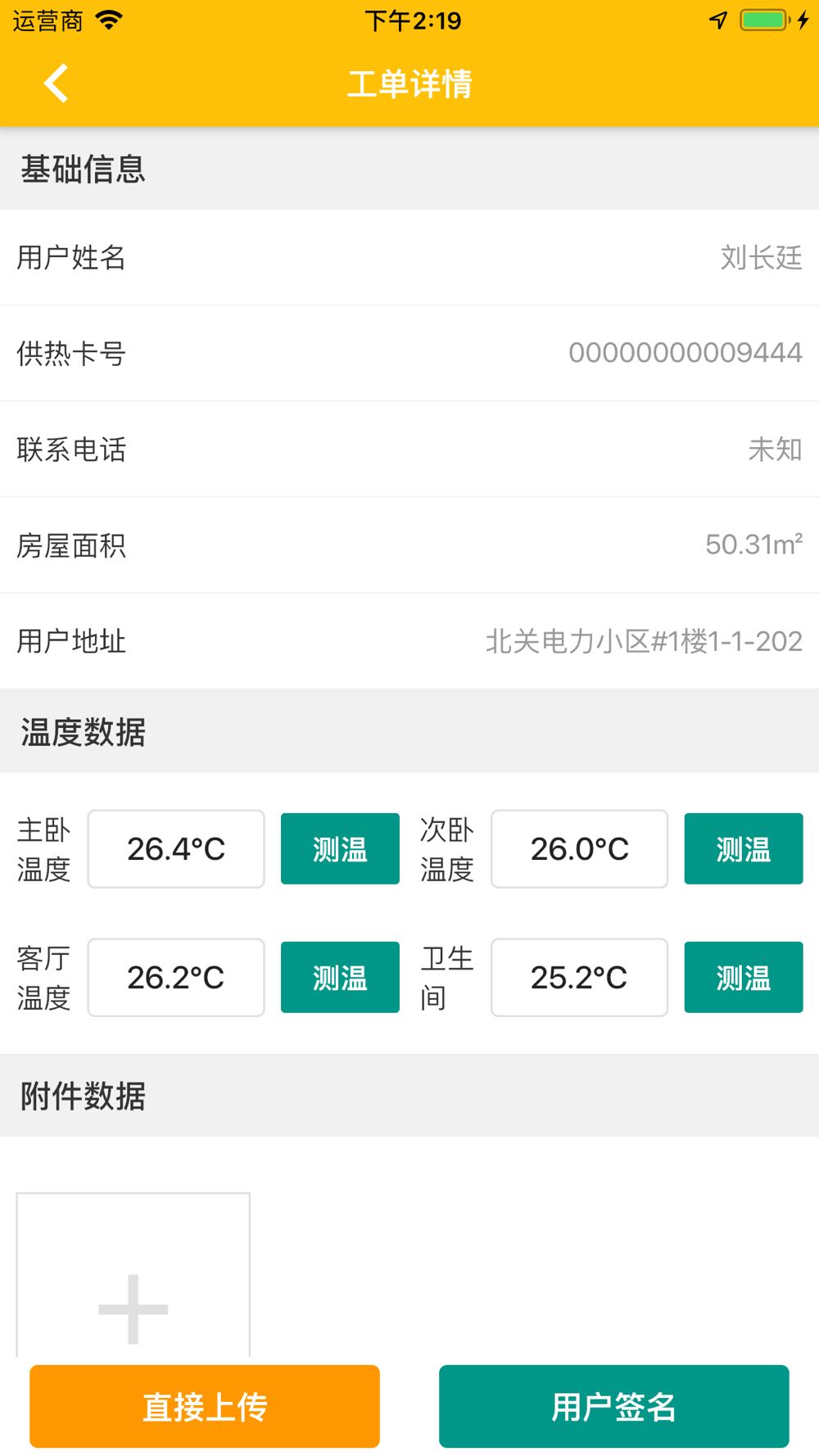Tap the 直接上传 button
Viewport: 819px width, 1456px height.
[x=205, y=1406]
